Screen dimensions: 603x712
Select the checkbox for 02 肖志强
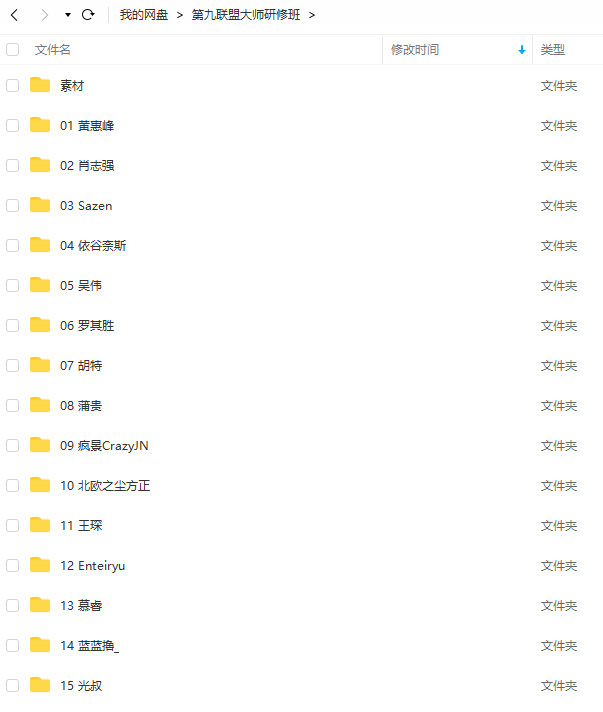[13, 166]
